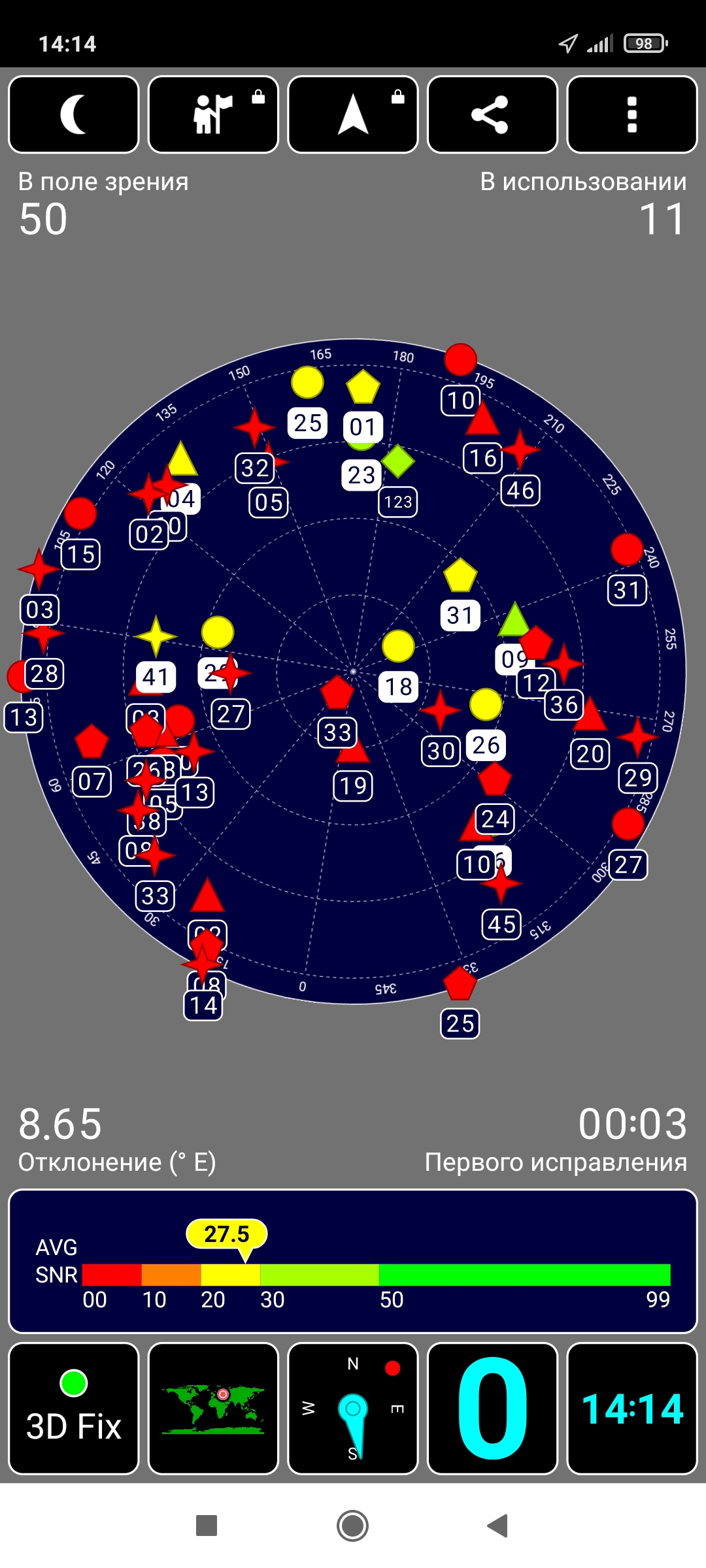Open the three-dot overflow menu
The width and height of the screenshot is (706, 1568).
point(632,114)
